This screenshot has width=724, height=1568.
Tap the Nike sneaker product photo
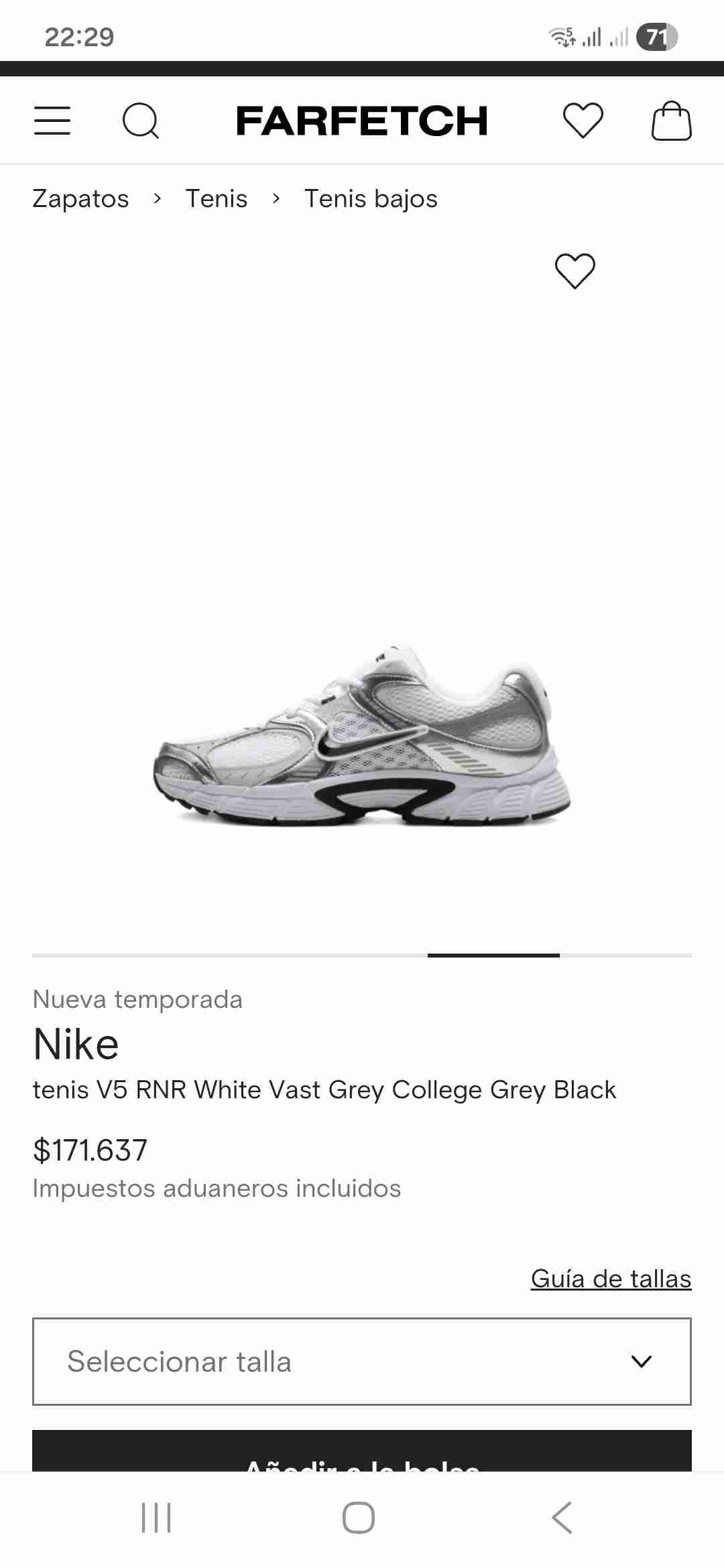(x=362, y=737)
